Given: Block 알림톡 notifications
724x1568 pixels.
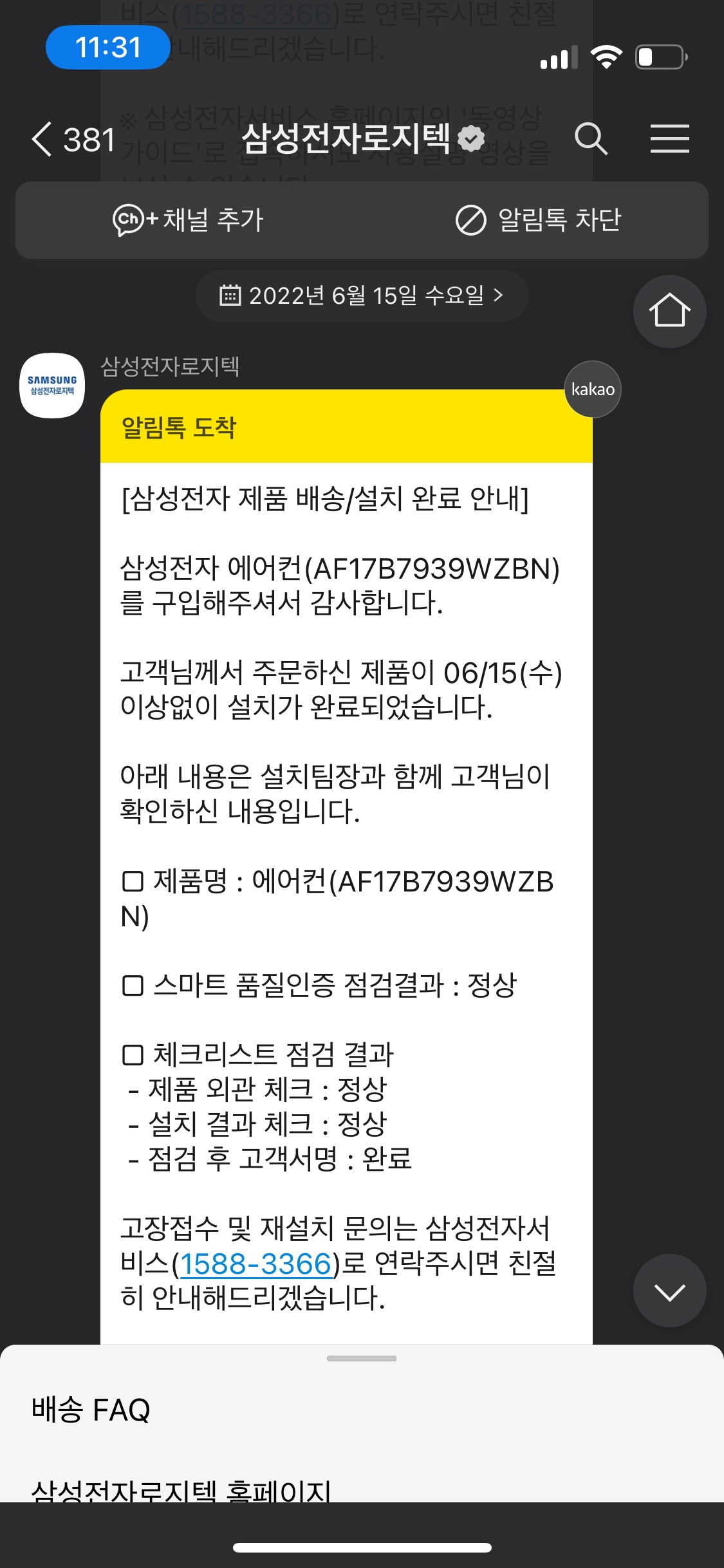Looking at the screenshot, I should [x=538, y=220].
